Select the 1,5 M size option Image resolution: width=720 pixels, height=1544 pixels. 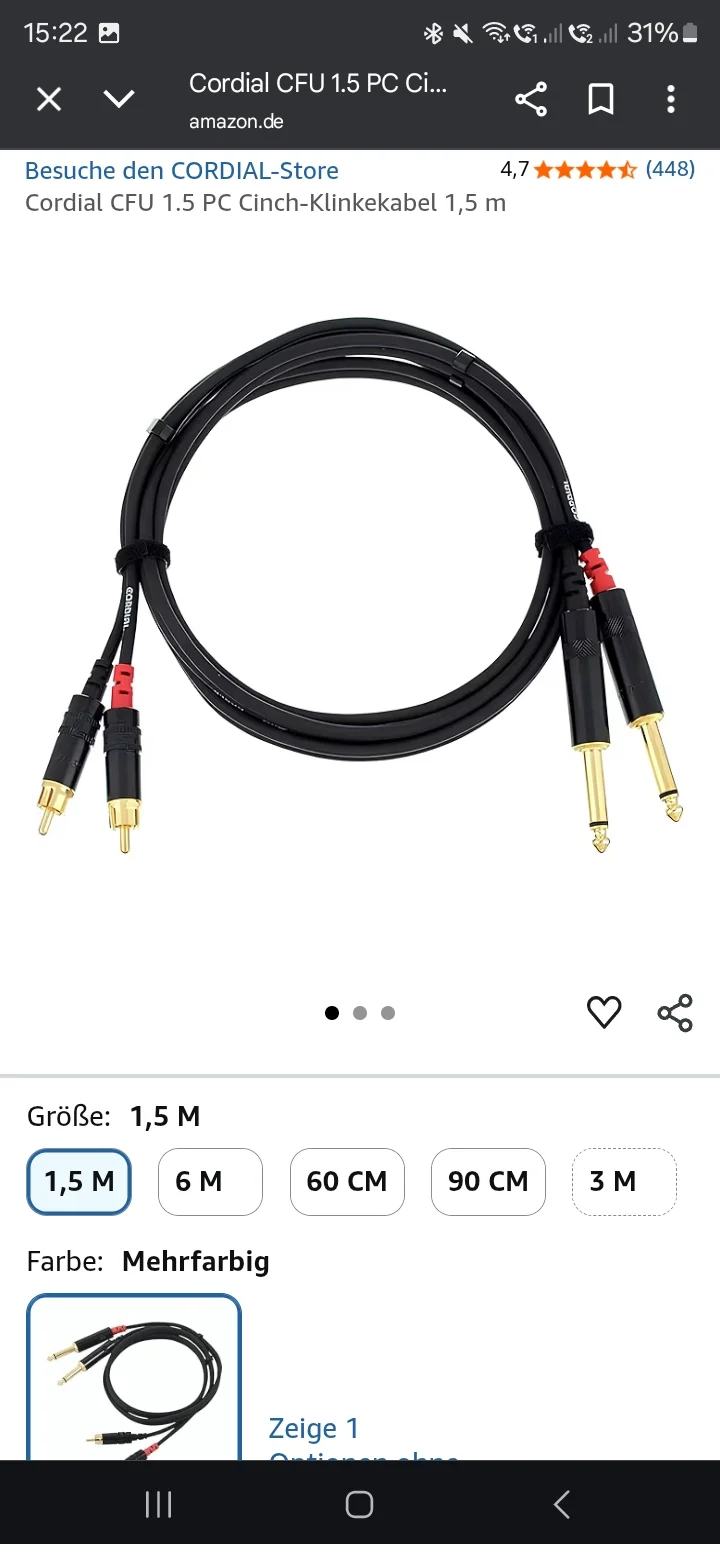(79, 1181)
